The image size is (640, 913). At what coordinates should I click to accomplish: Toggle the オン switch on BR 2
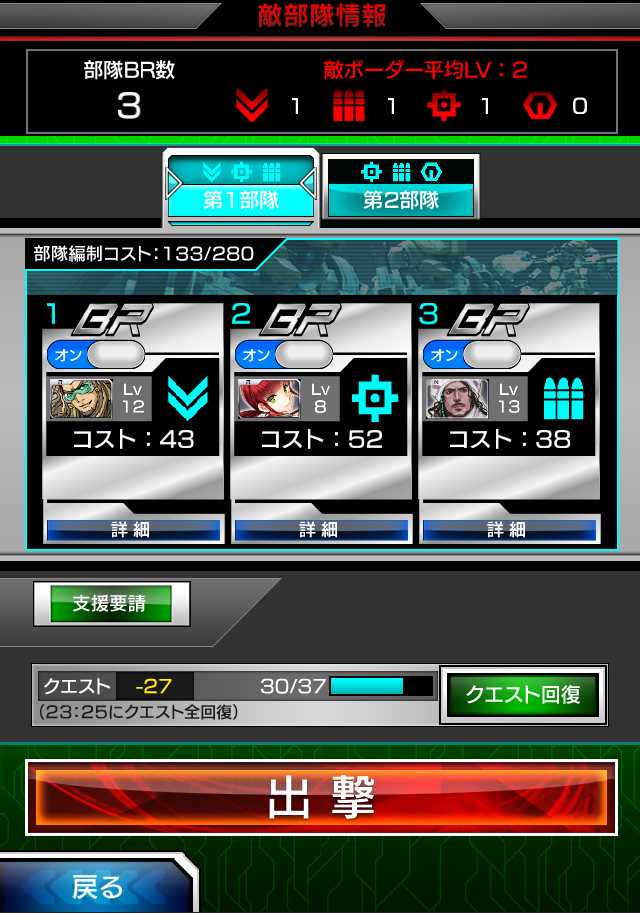[284, 355]
